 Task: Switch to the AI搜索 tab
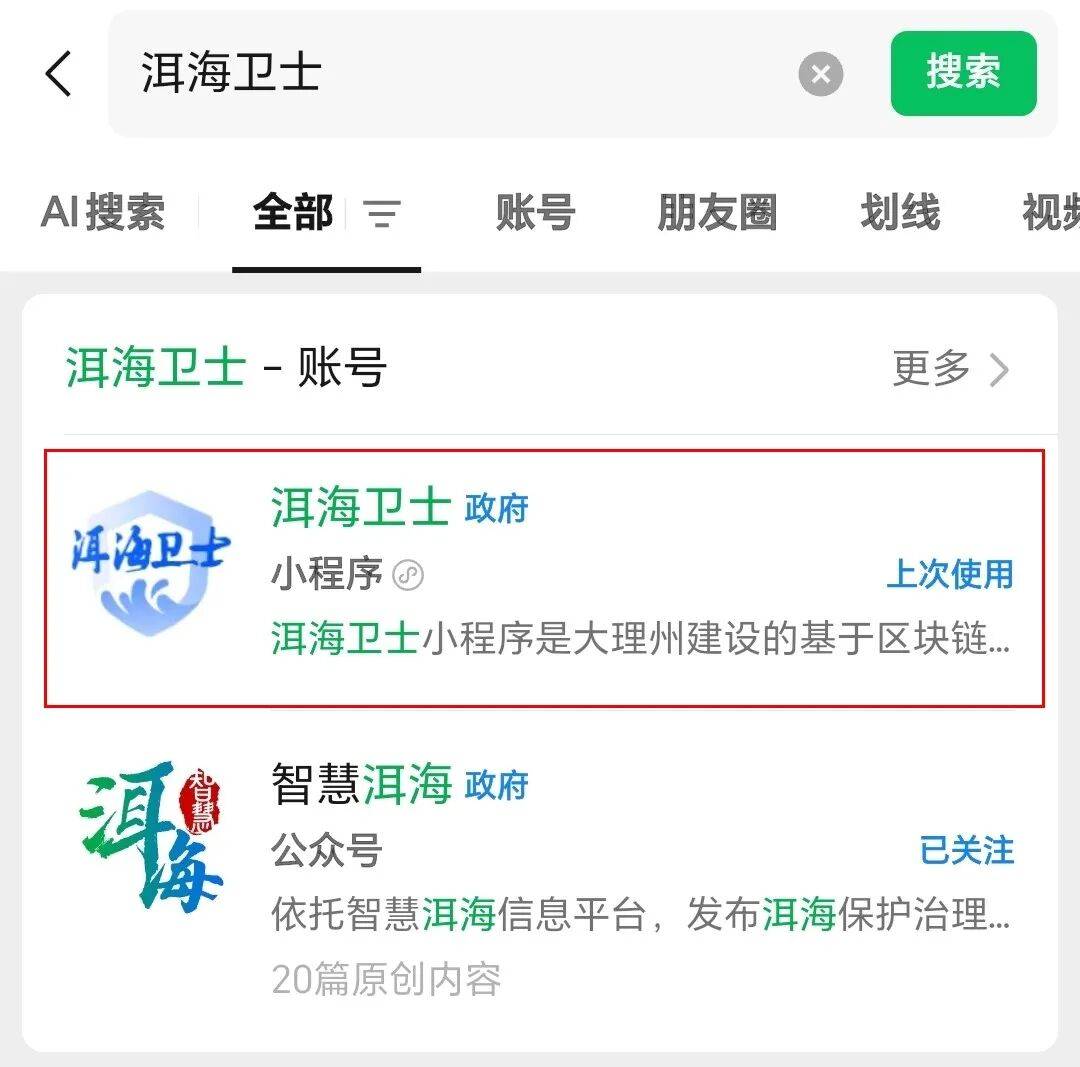click(103, 213)
